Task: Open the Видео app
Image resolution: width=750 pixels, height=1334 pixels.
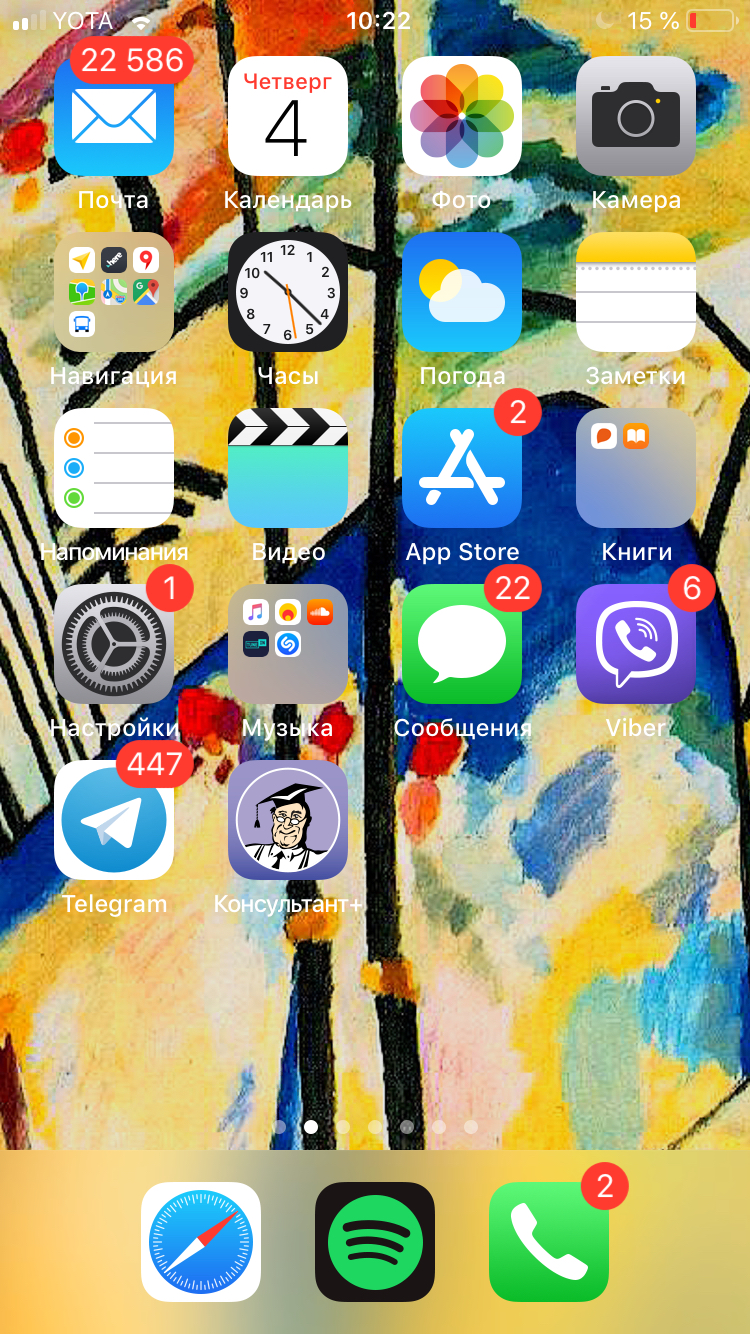Action: [x=288, y=468]
